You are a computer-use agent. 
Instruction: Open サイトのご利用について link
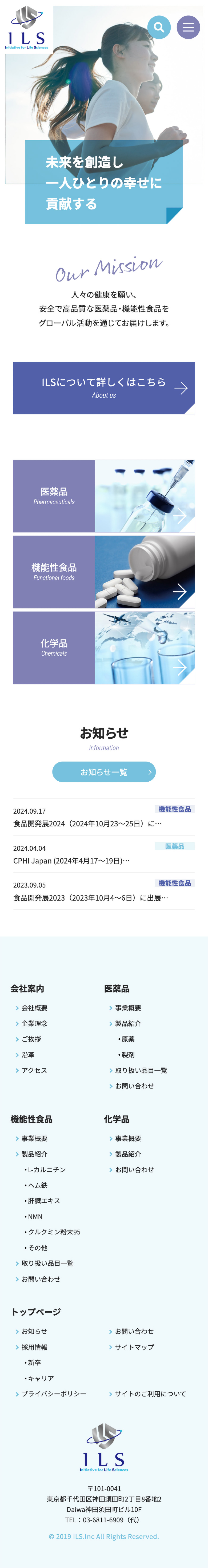coord(150,1394)
